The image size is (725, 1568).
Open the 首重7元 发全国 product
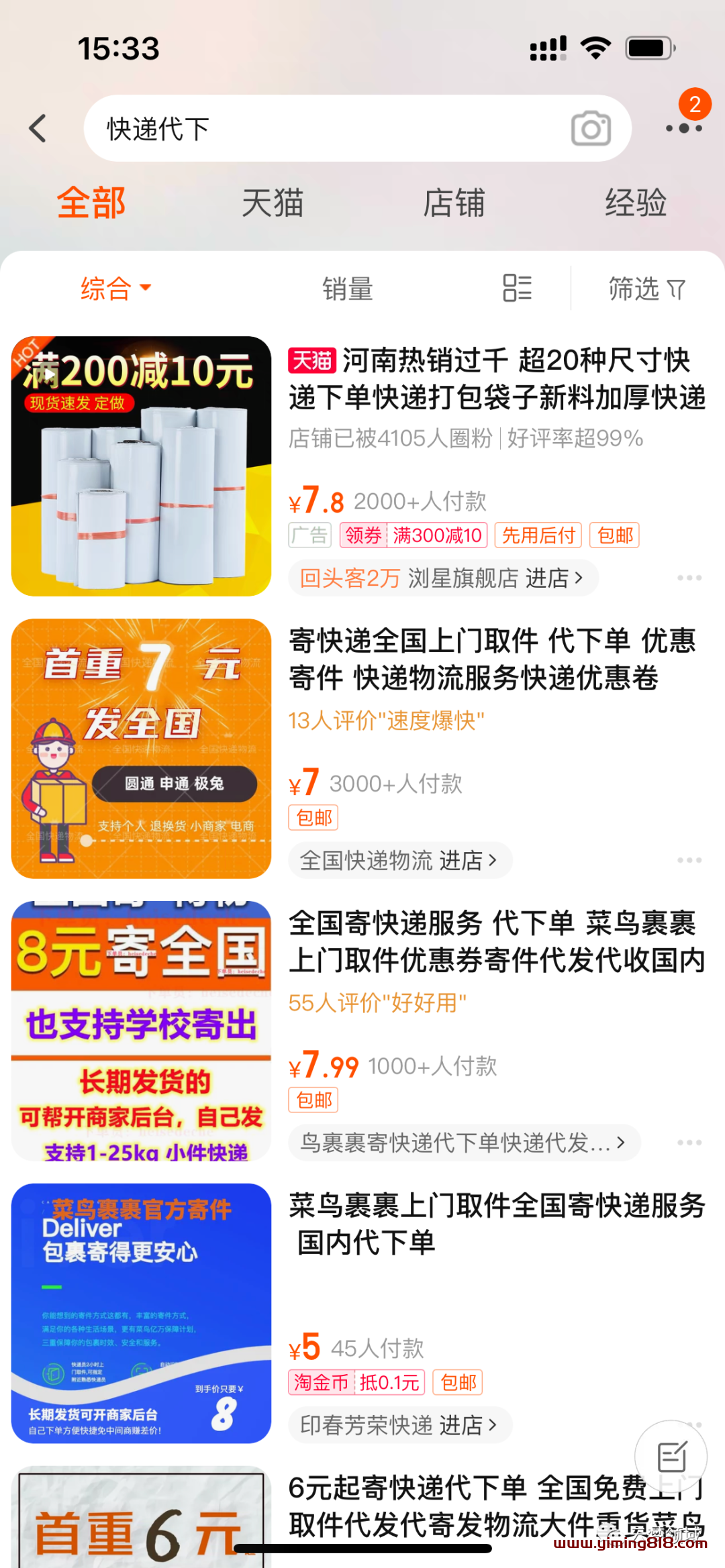(x=142, y=748)
